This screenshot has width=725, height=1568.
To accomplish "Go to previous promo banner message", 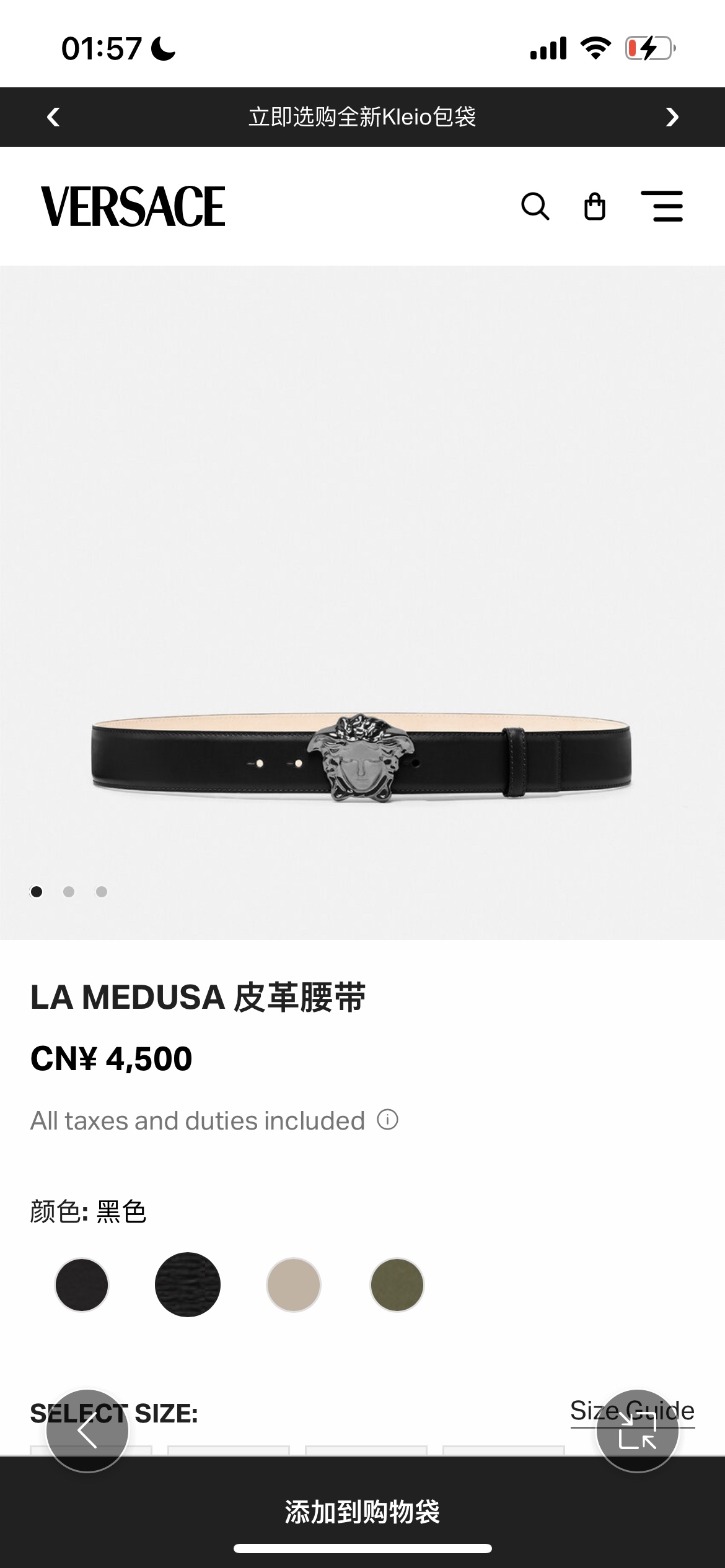I will [54, 117].
